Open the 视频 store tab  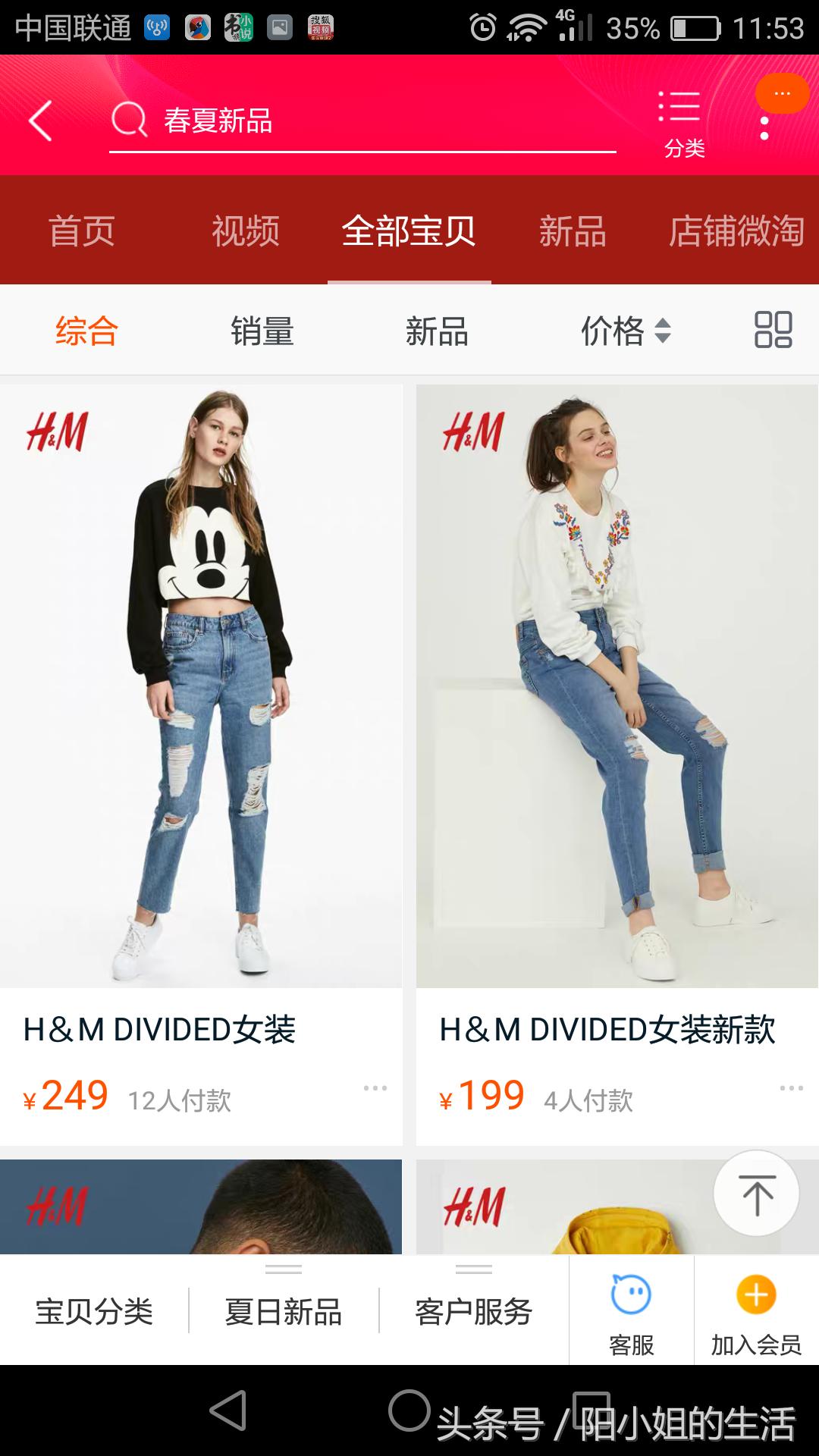tap(244, 232)
